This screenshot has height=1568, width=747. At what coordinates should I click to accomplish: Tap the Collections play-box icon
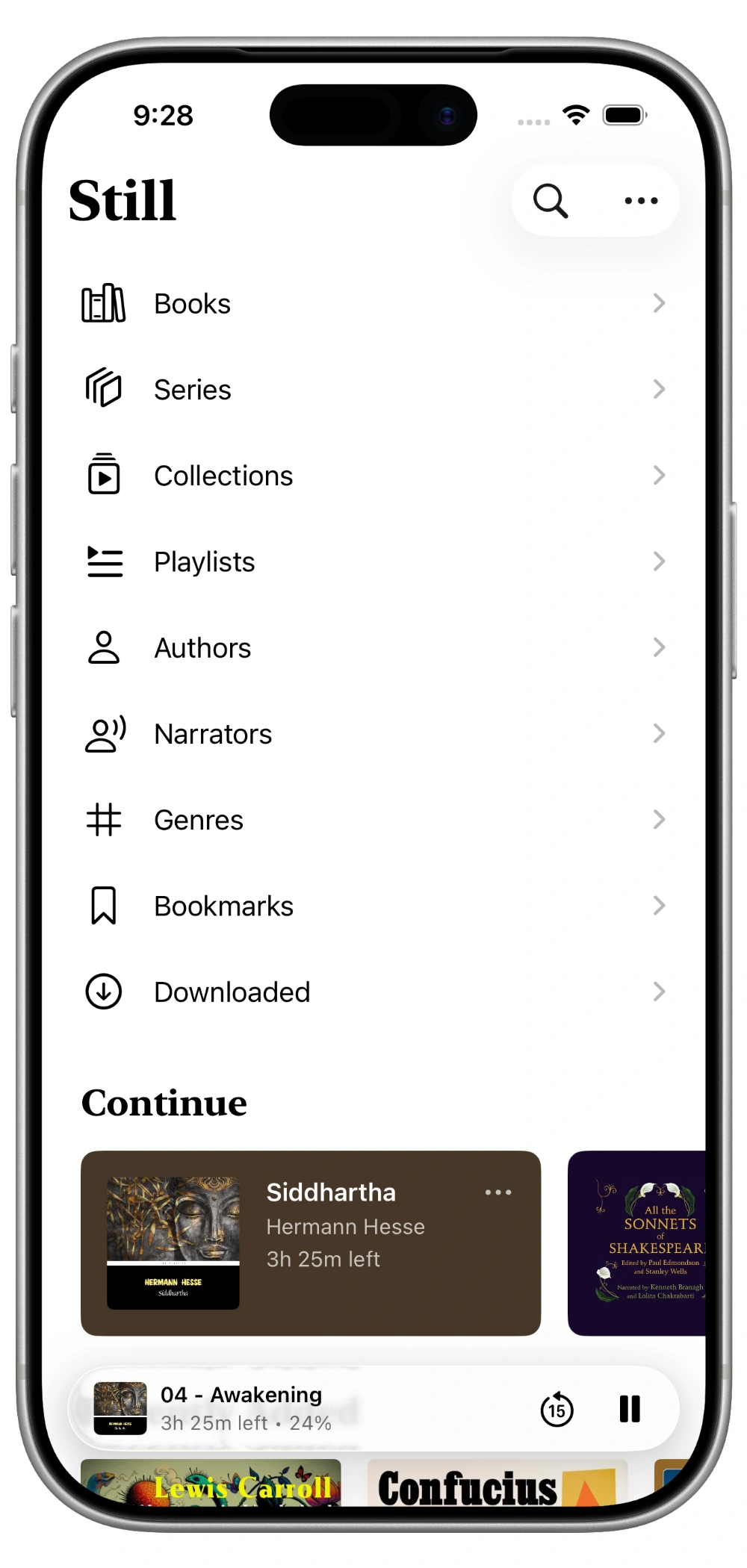[x=103, y=475]
